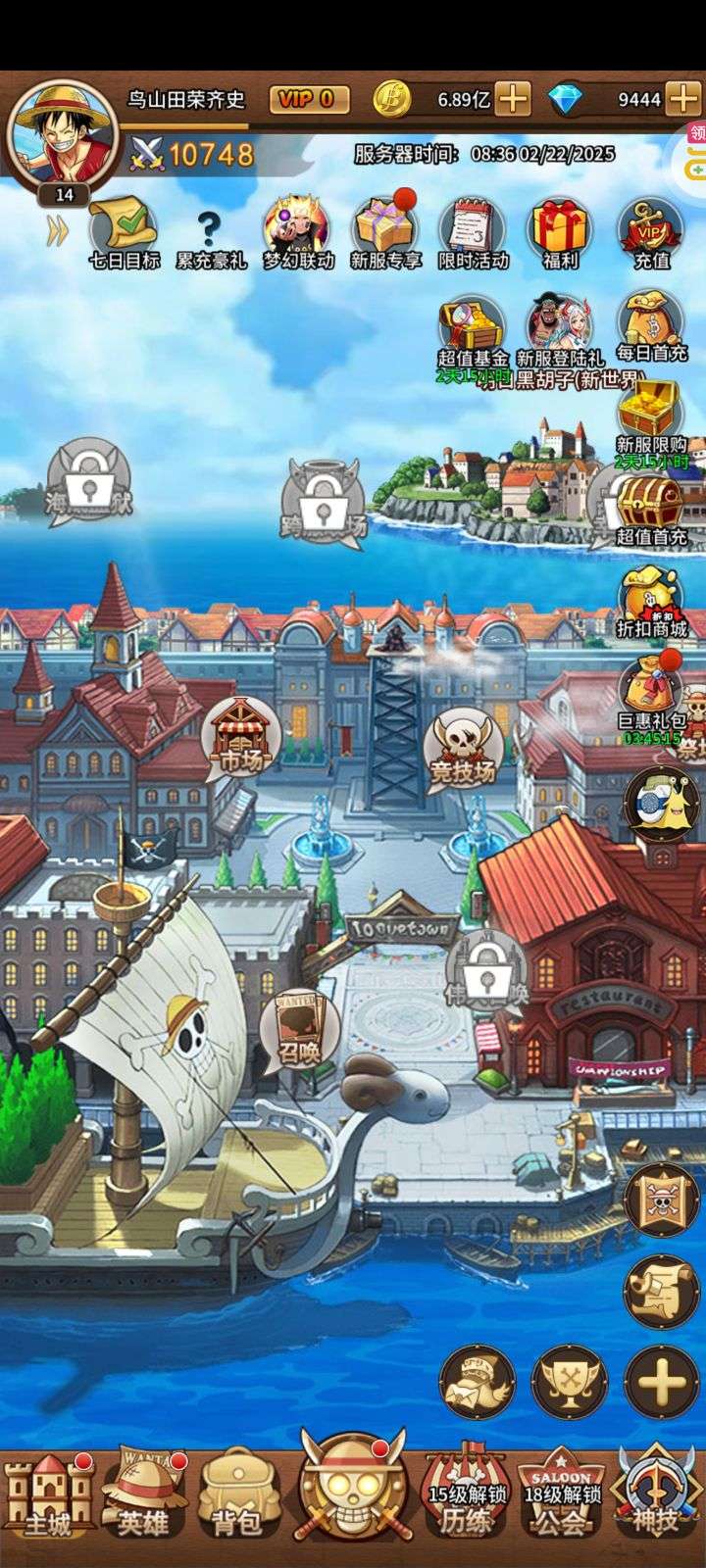Open the 福利 welfare gifts
This screenshot has height=1568, width=706.
click(560, 231)
